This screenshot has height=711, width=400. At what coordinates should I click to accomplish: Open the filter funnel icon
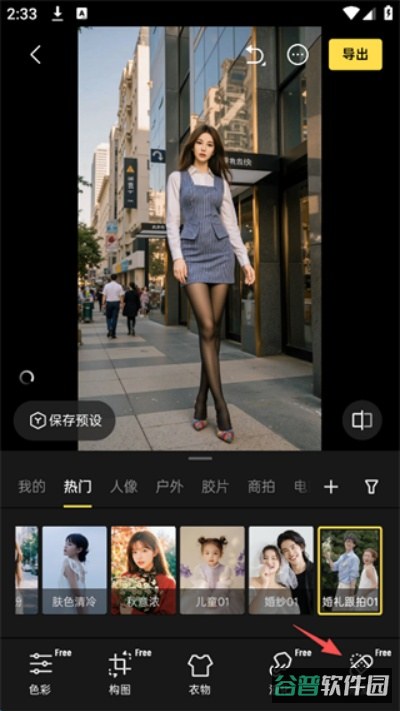coord(371,487)
